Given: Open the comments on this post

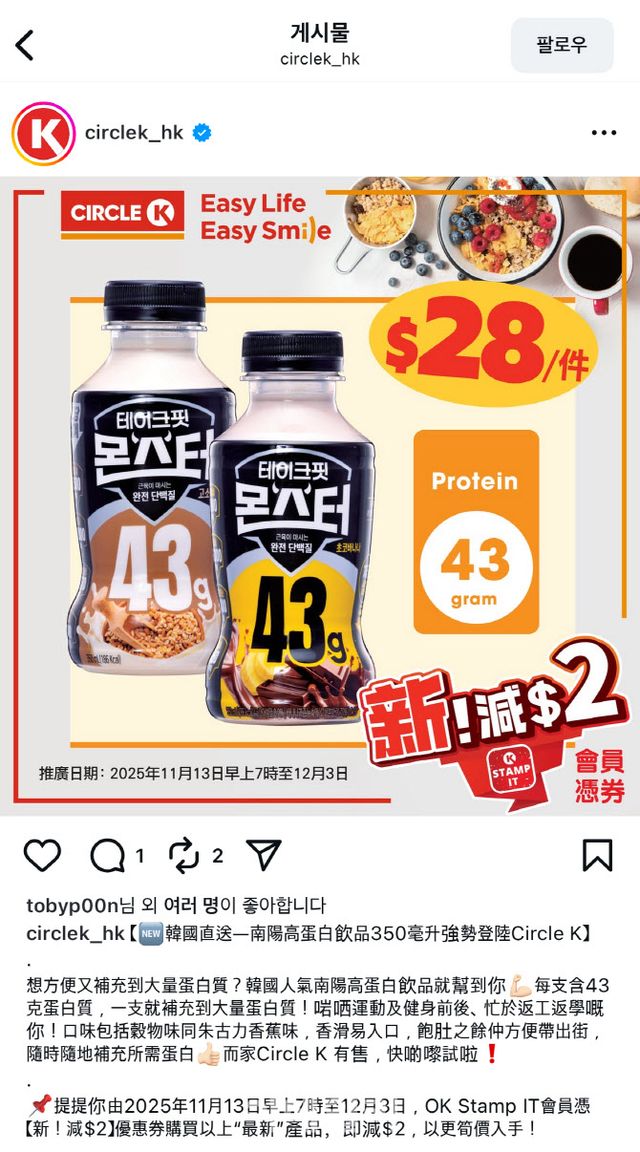Looking at the screenshot, I should pos(108,855).
